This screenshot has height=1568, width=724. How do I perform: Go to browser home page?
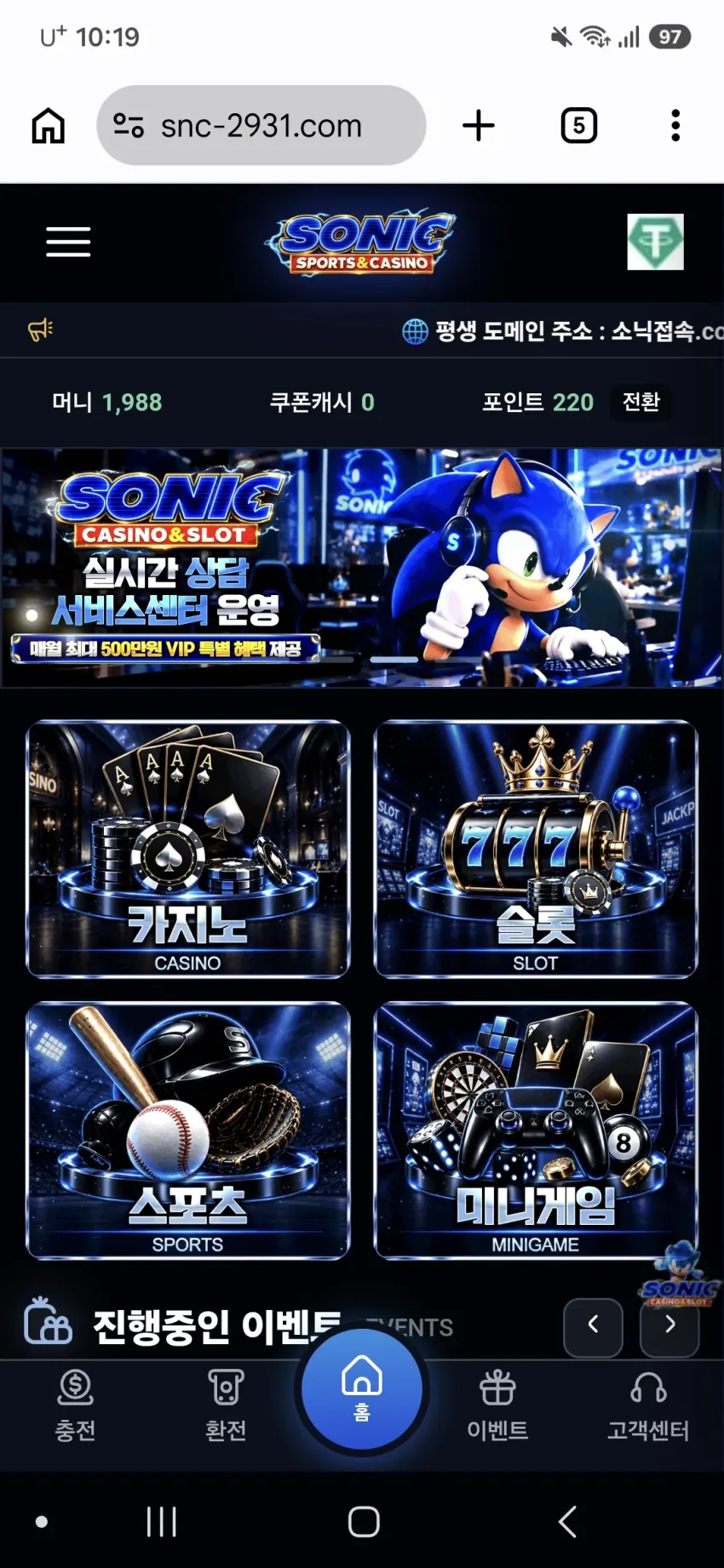point(49,126)
